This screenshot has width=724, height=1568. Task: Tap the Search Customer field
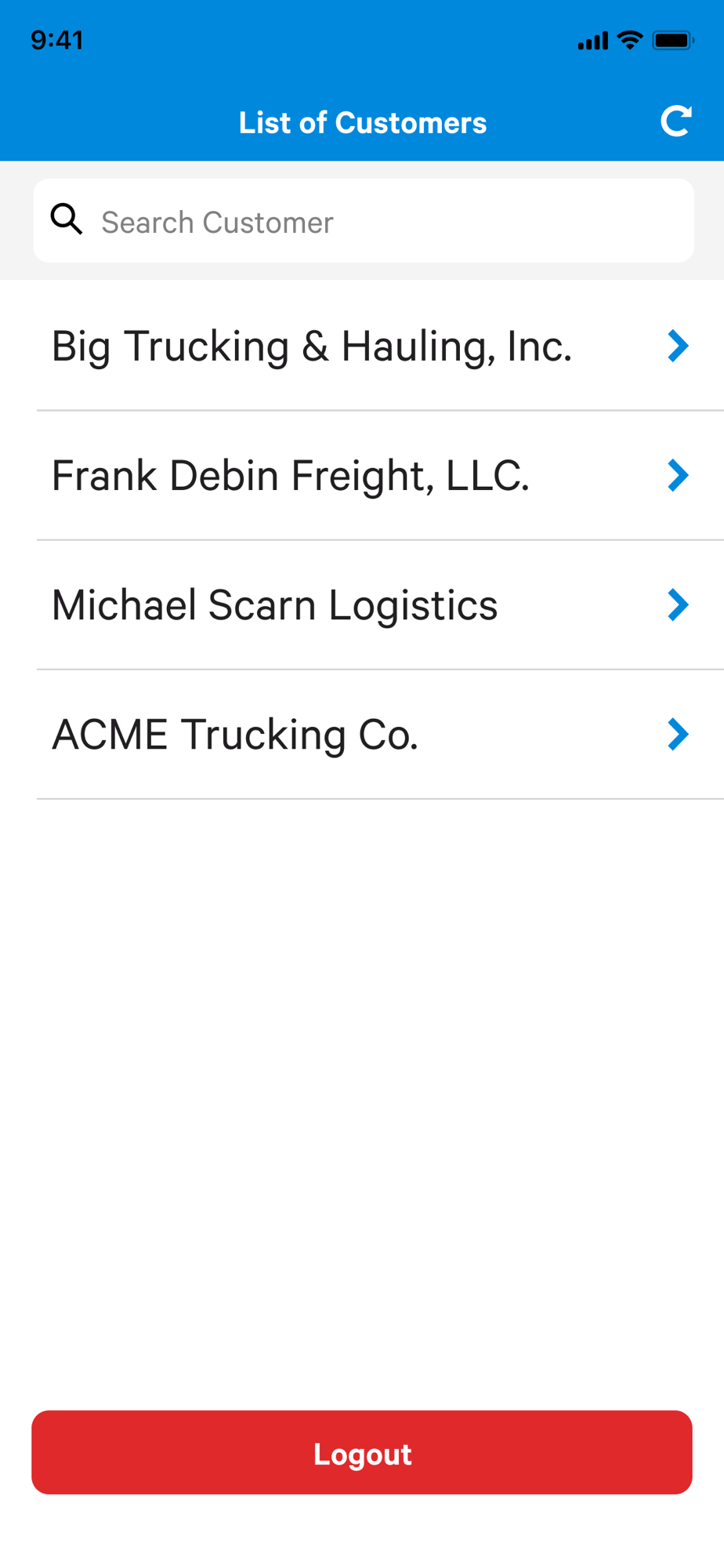coord(364,221)
